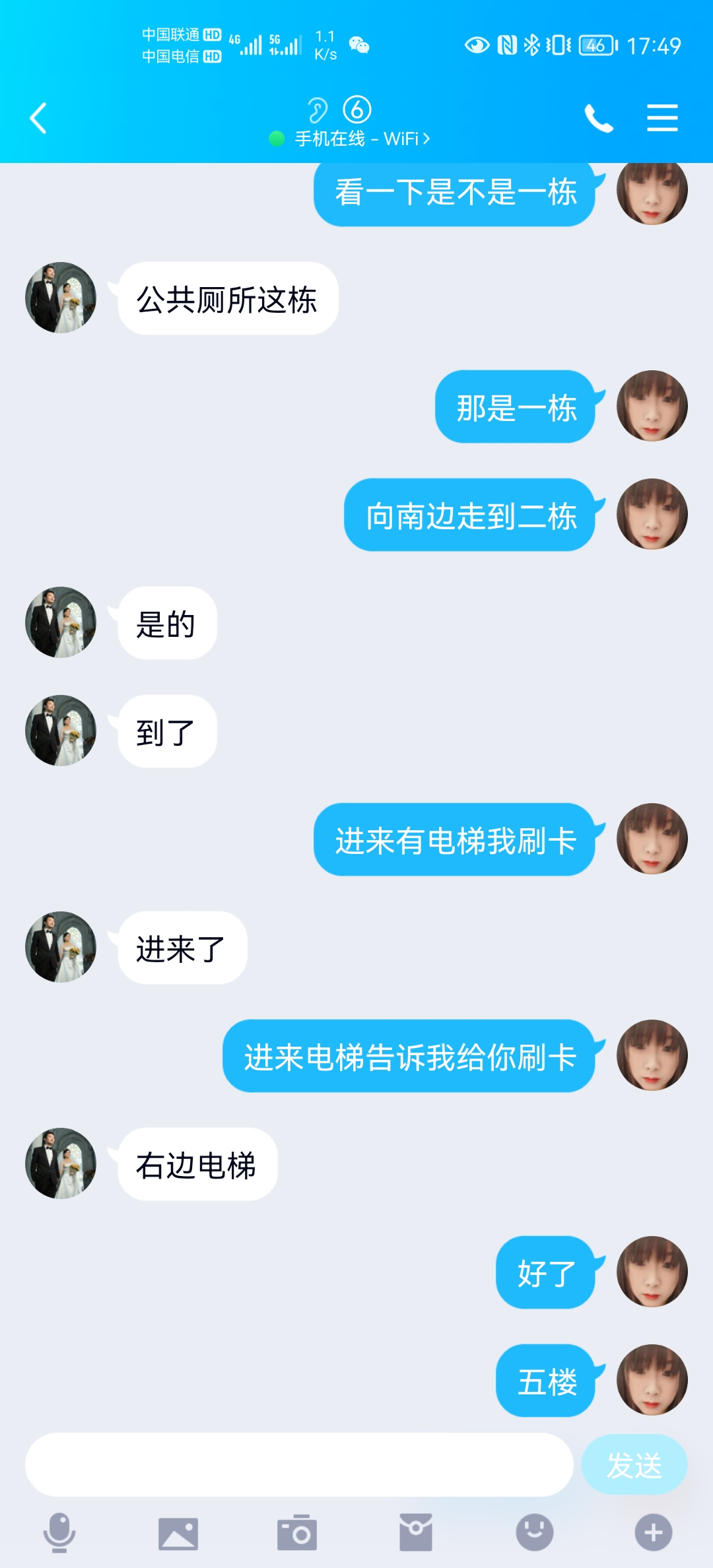This screenshot has height=1568, width=713.
Task: Focus the message input field
Action: click(298, 1465)
